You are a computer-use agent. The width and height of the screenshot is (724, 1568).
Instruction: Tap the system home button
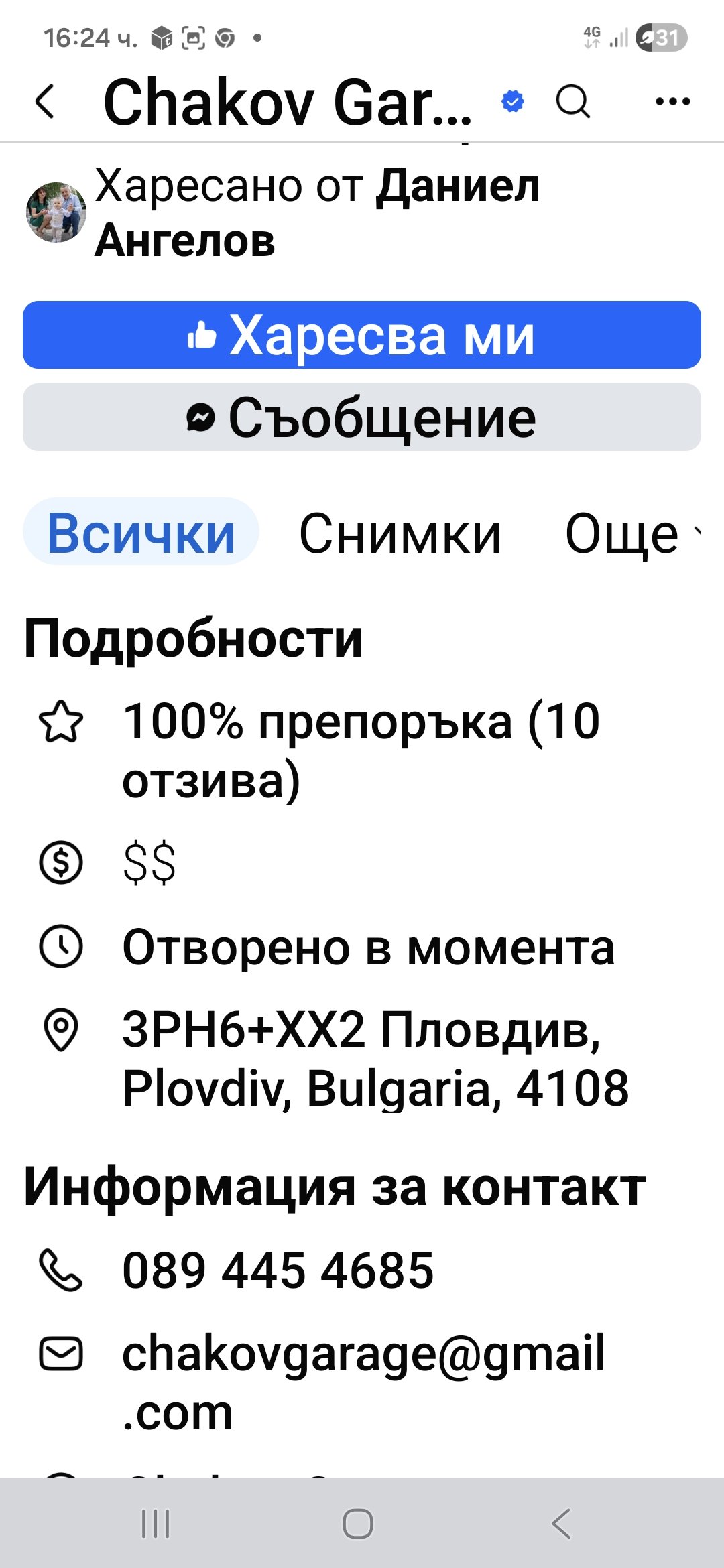tap(358, 1524)
